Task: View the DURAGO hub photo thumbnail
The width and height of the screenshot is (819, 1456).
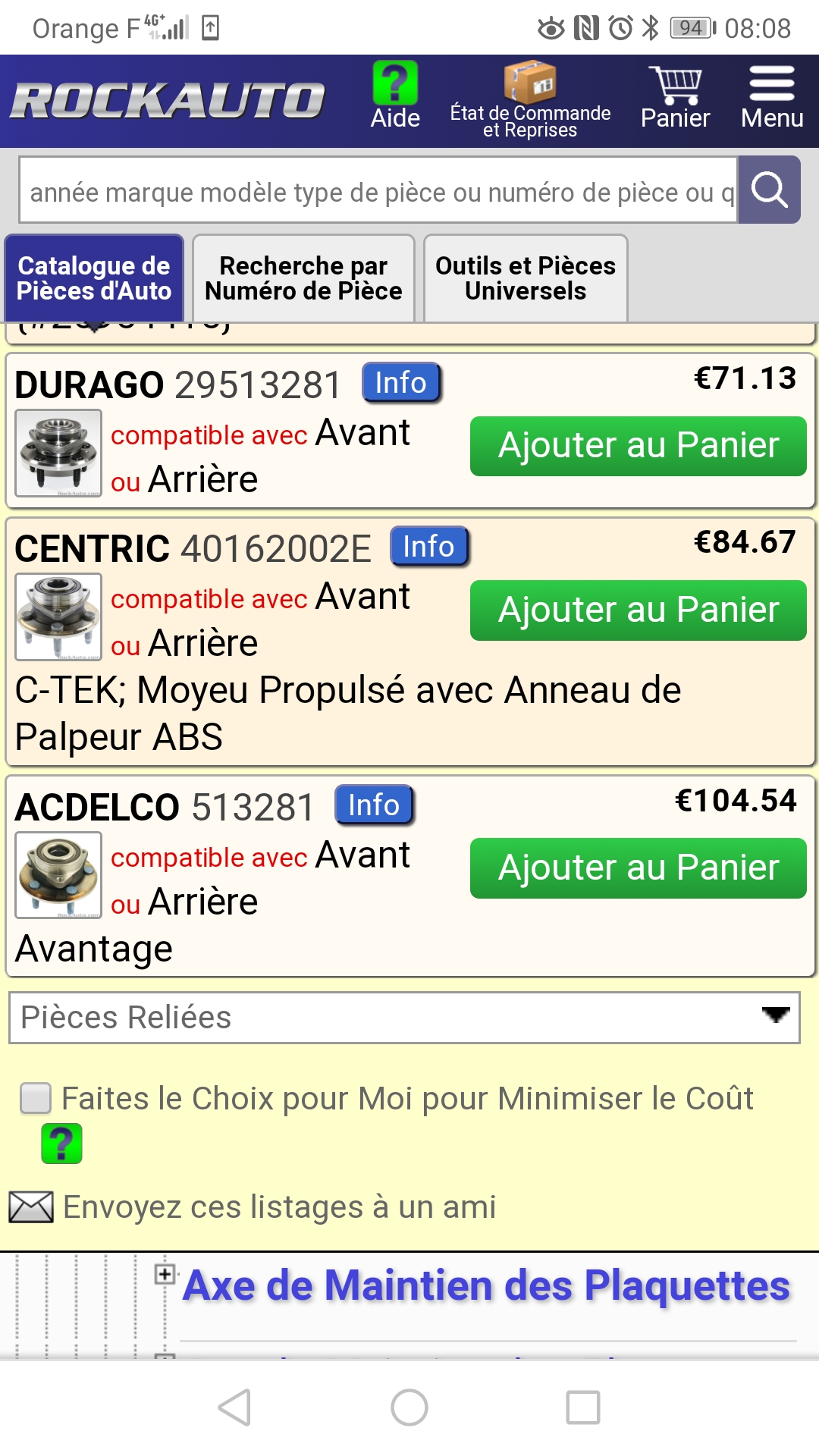Action: [x=58, y=453]
